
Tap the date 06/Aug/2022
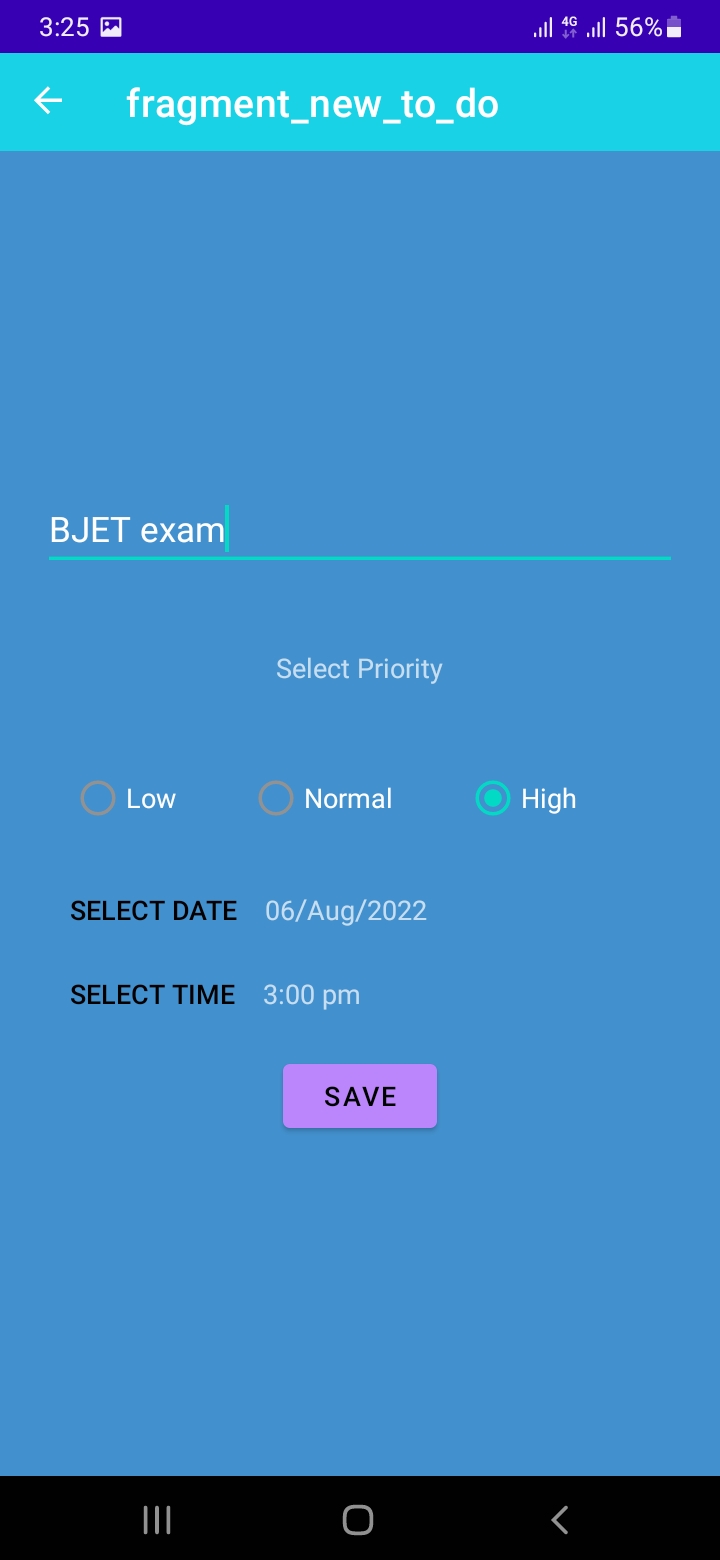click(x=345, y=910)
